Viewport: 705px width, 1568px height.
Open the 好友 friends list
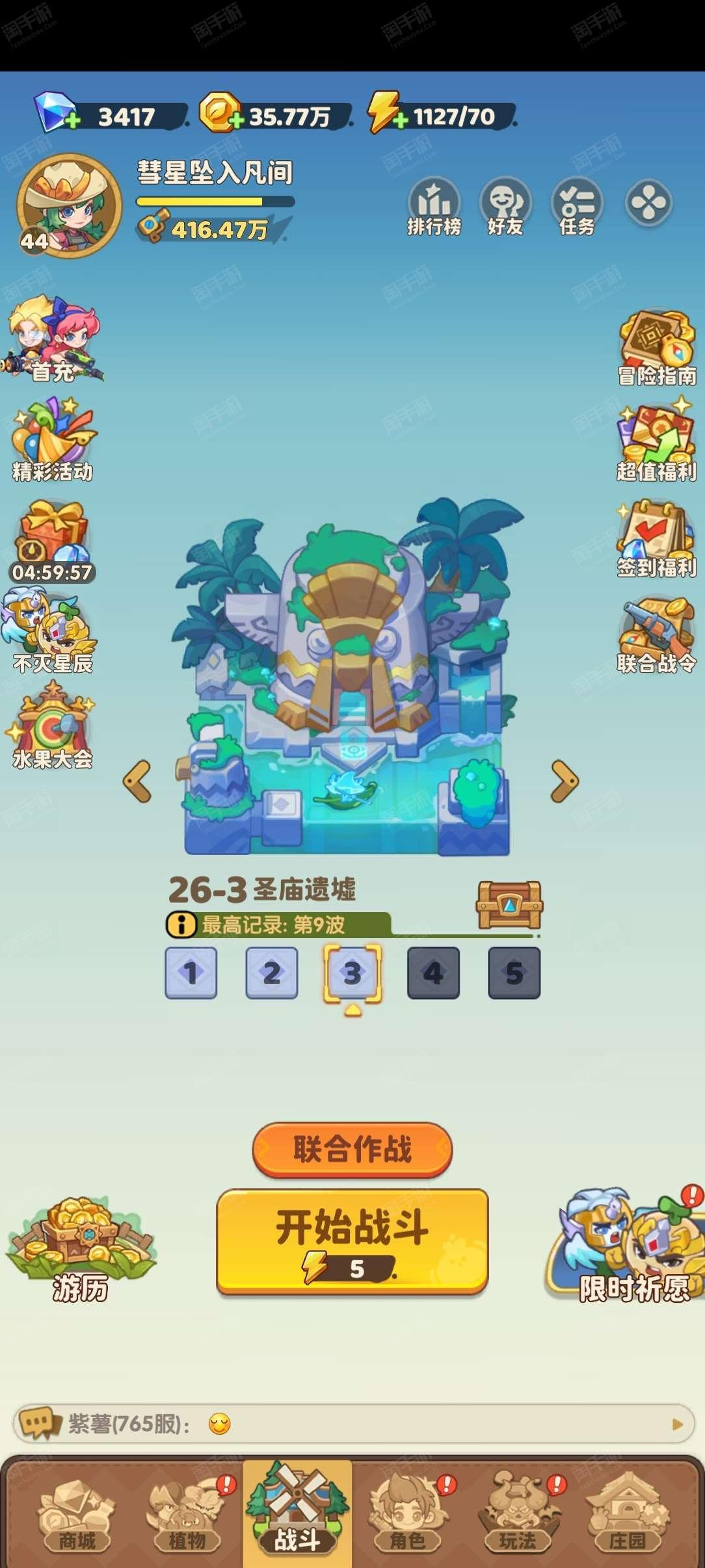pos(505,206)
